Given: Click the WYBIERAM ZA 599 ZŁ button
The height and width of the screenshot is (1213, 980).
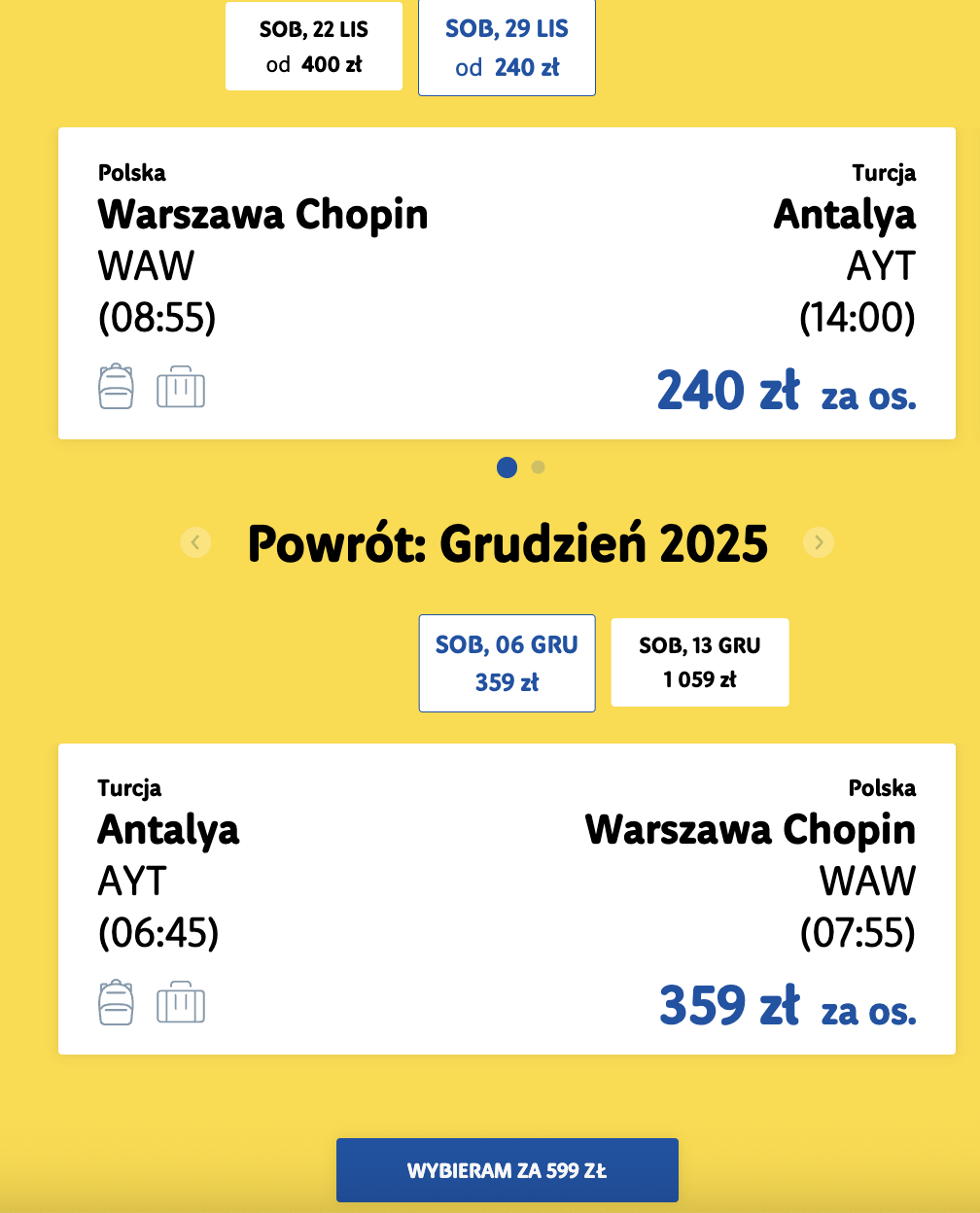Looking at the screenshot, I should coord(507,1169).
